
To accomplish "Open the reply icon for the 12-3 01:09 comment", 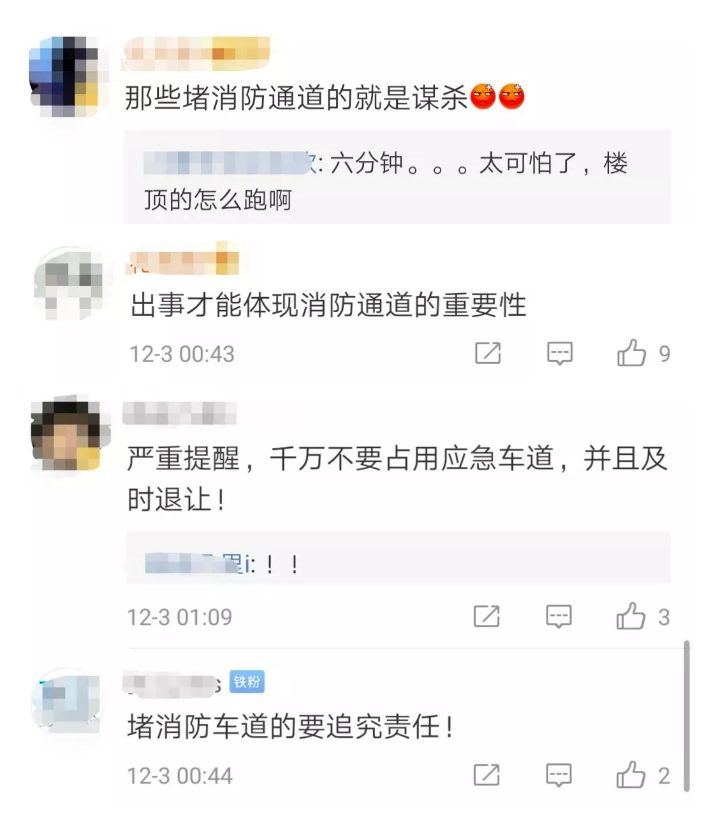I will [x=560, y=617].
